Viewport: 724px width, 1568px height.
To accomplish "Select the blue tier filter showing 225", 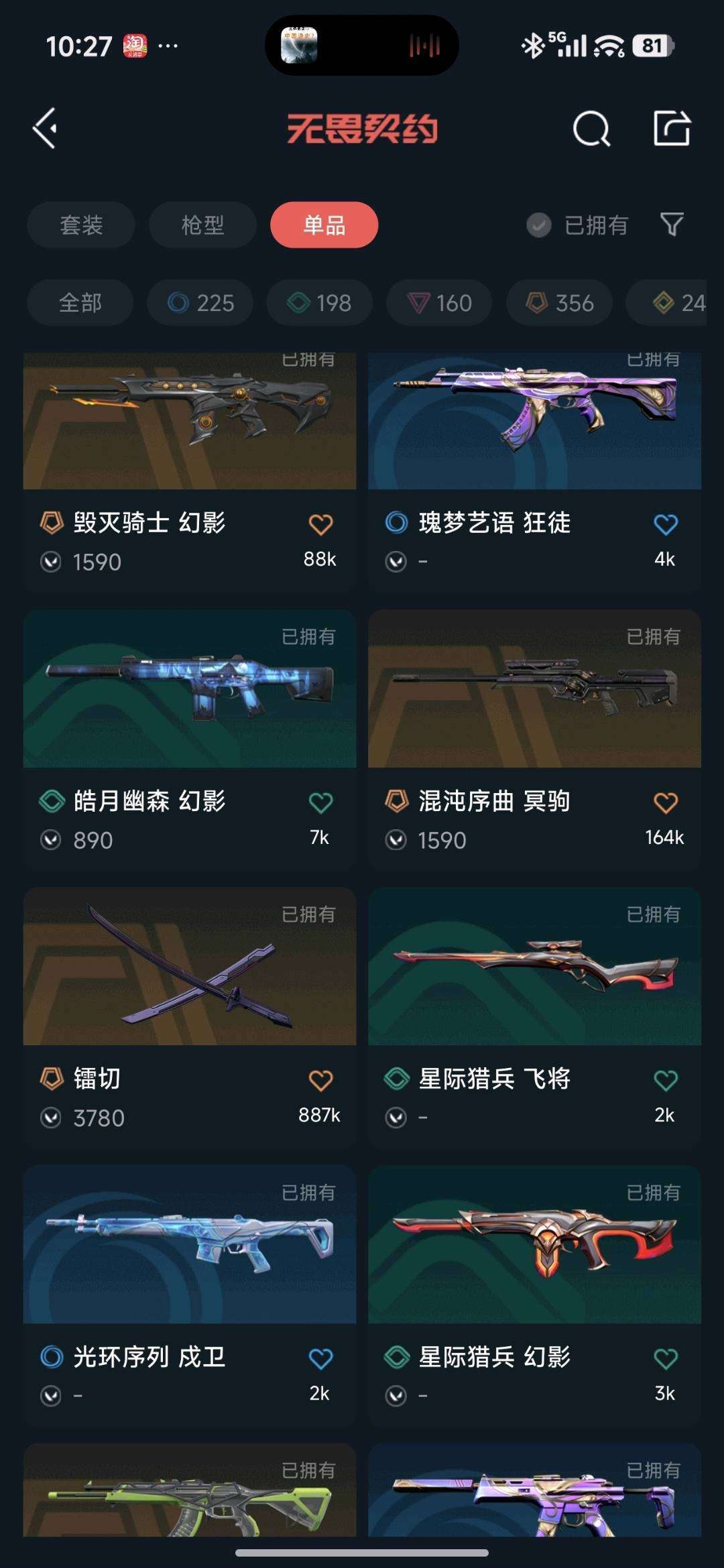I will pyautogui.click(x=199, y=302).
